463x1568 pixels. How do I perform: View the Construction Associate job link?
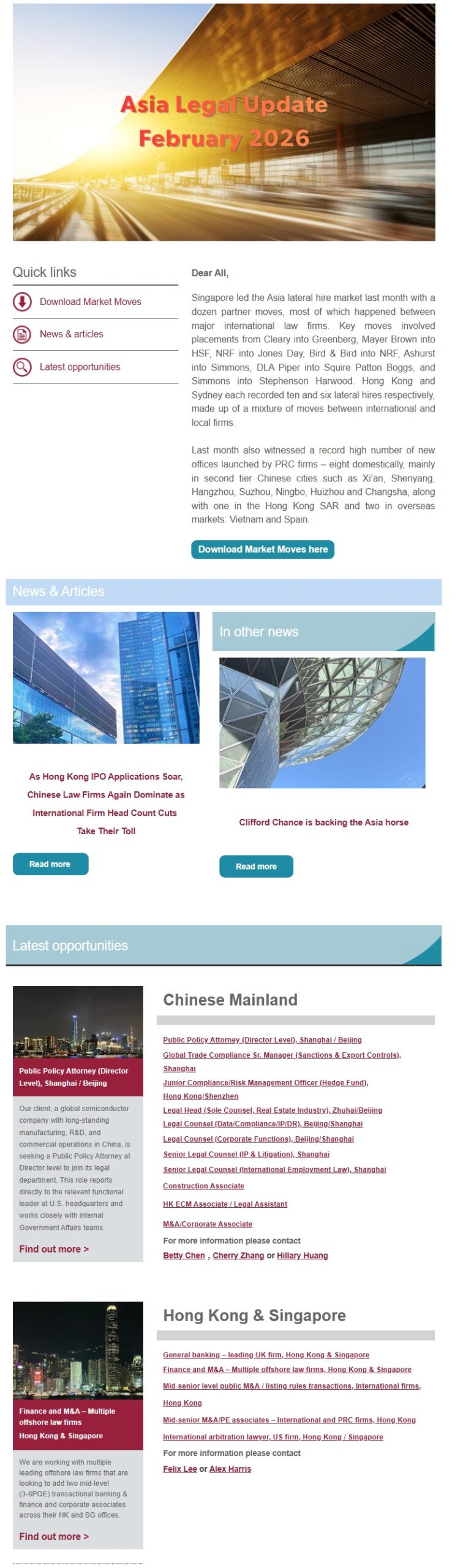click(203, 1185)
